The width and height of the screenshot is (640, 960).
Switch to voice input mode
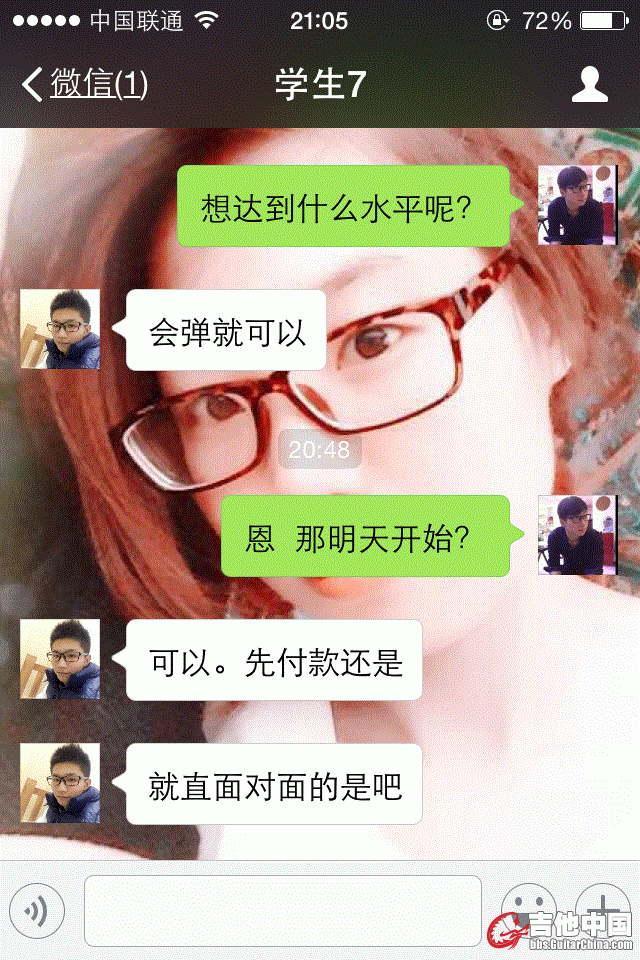[37, 910]
